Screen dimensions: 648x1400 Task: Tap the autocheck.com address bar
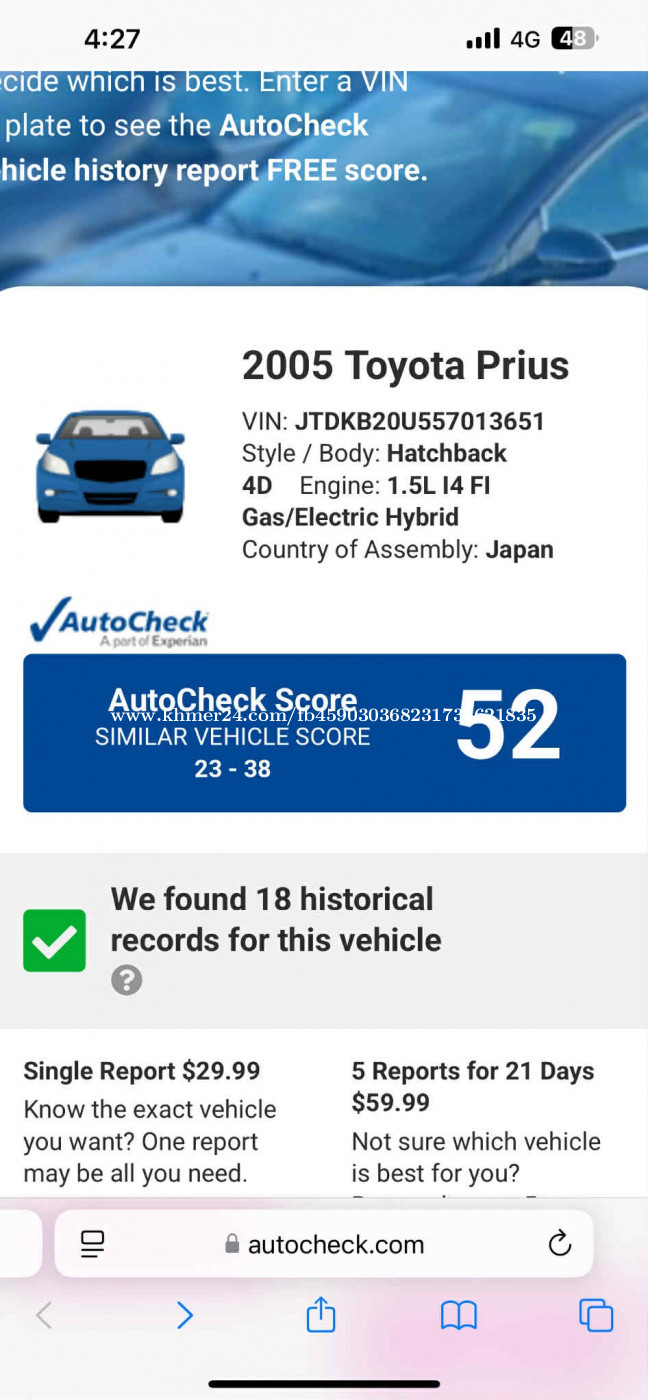(x=324, y=1244)
